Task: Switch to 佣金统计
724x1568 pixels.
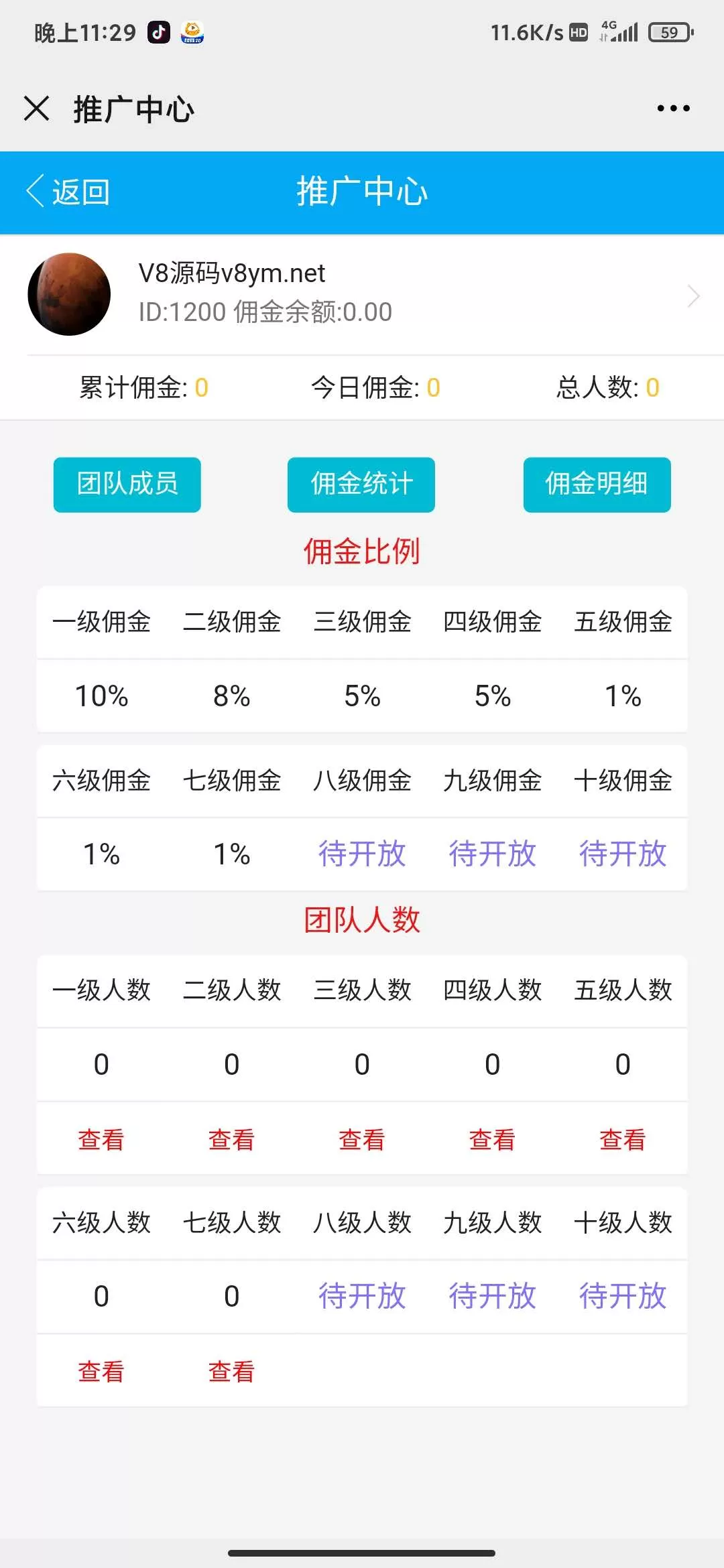Action: pyautogui.click(x=361, y=484)
